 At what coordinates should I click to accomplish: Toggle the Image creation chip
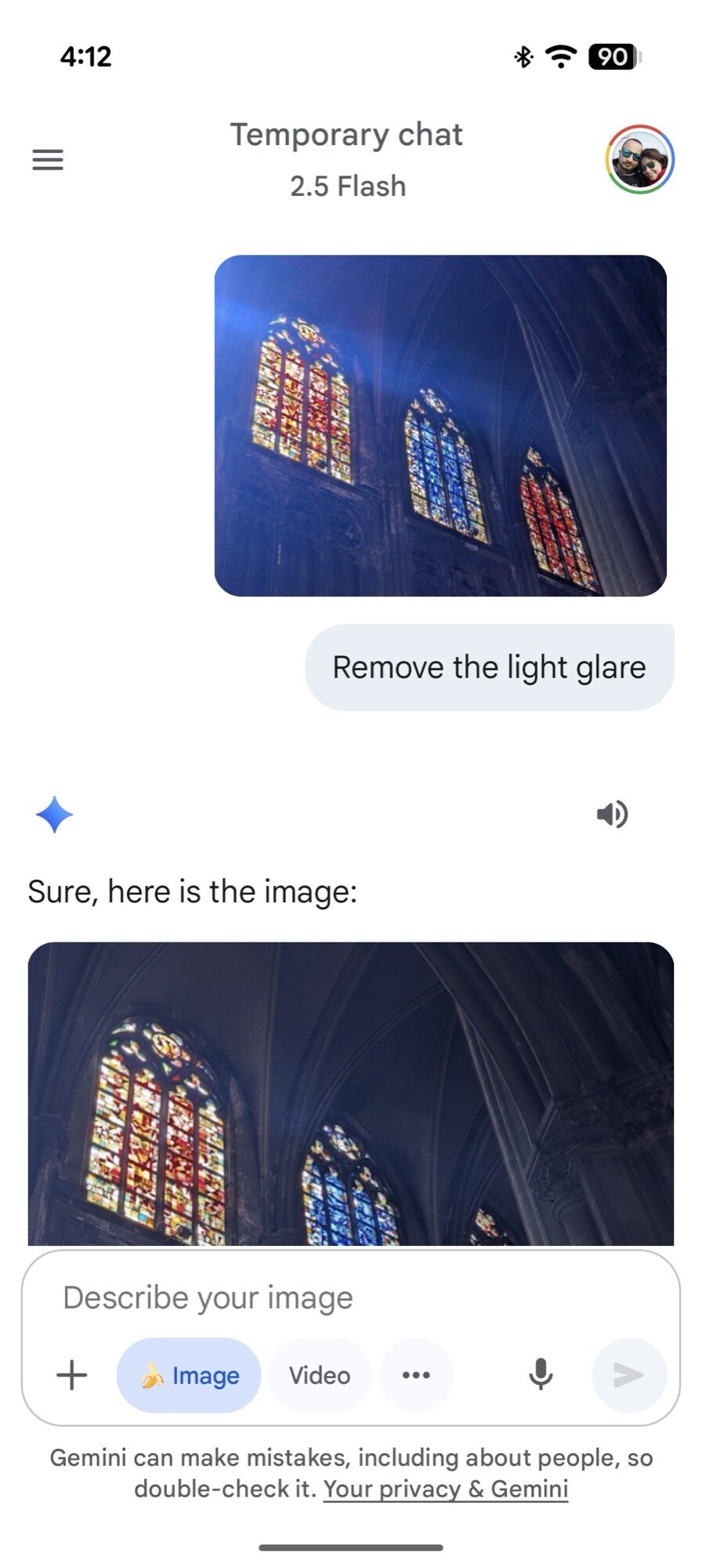coord(189,1375)
